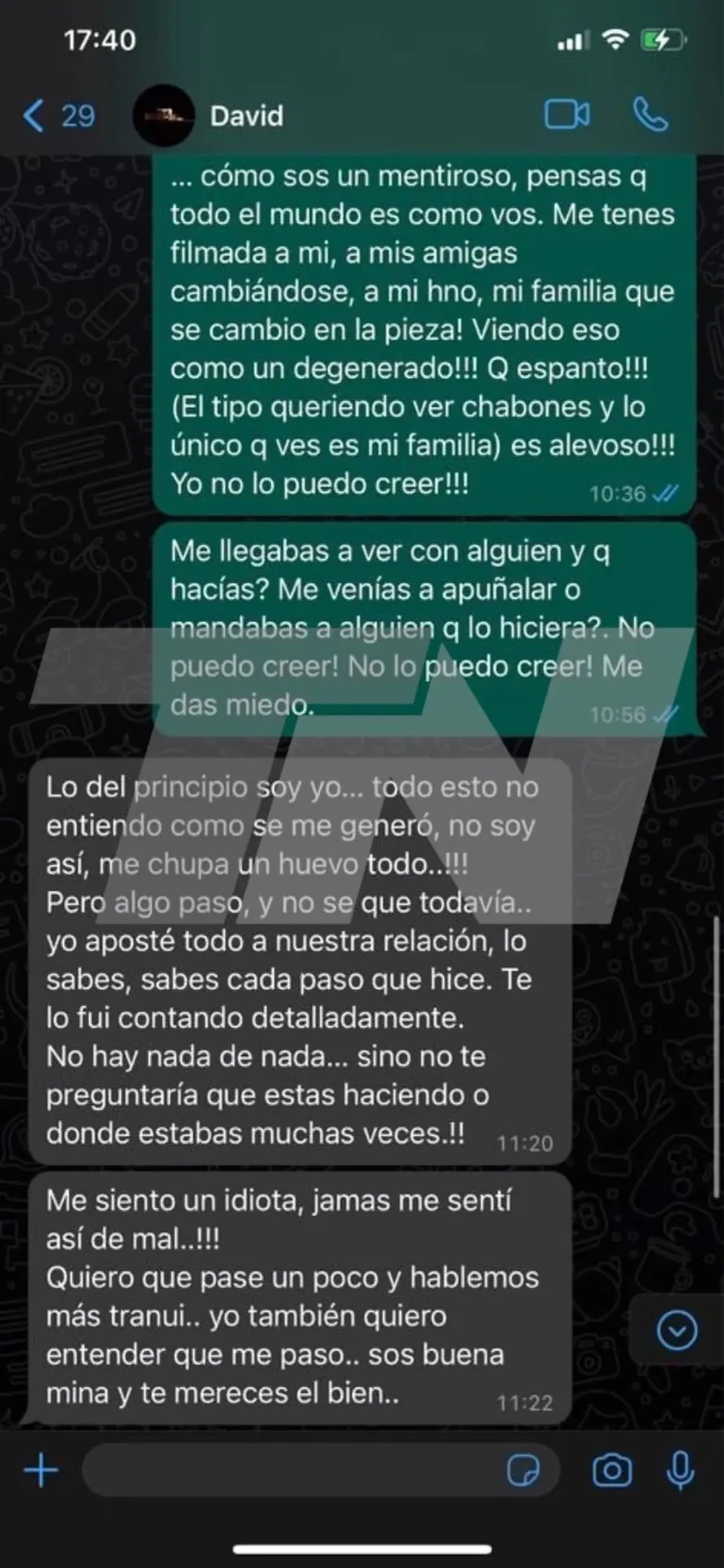Jump to the latest message
724x1568 pixels.
click(677, 1331)
